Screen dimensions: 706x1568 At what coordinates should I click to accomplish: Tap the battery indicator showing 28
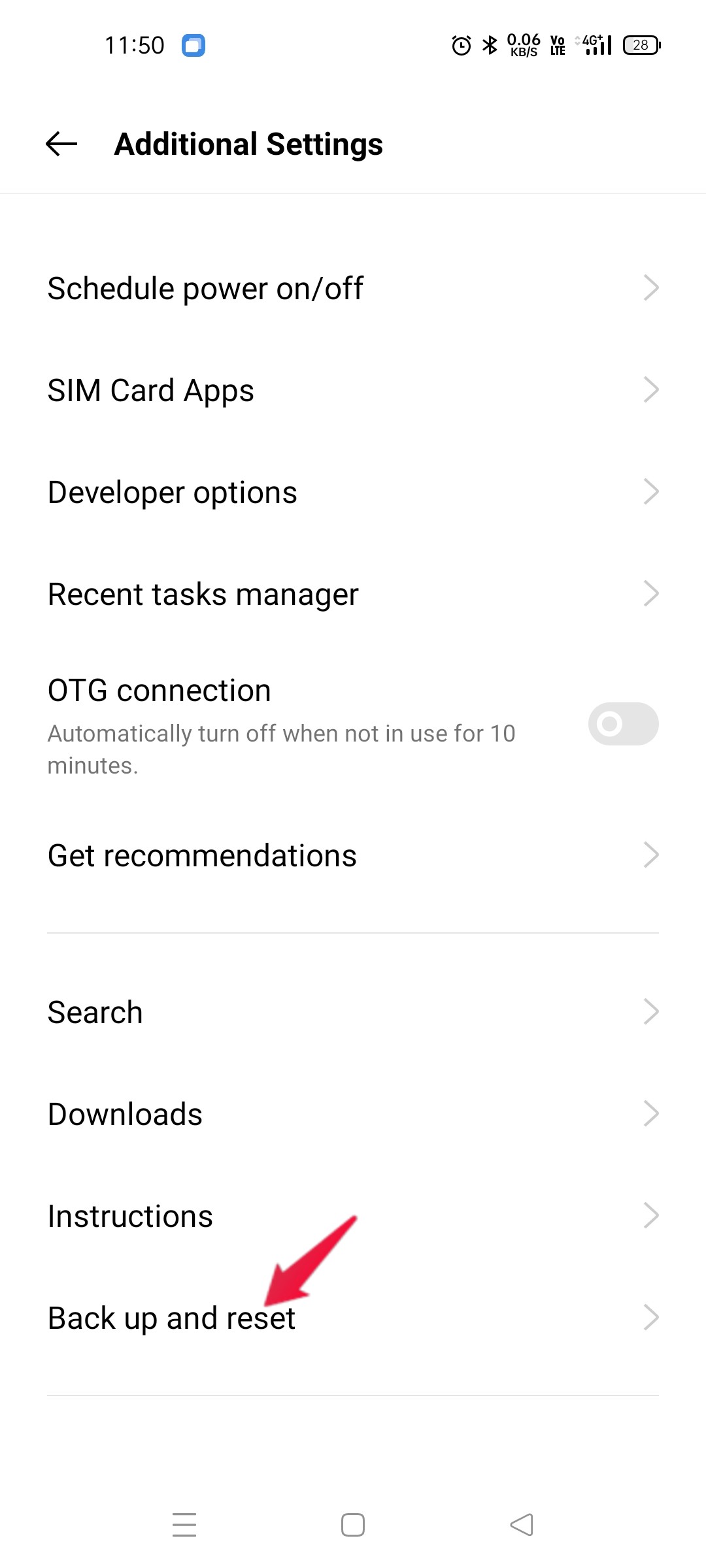(640, 44)
